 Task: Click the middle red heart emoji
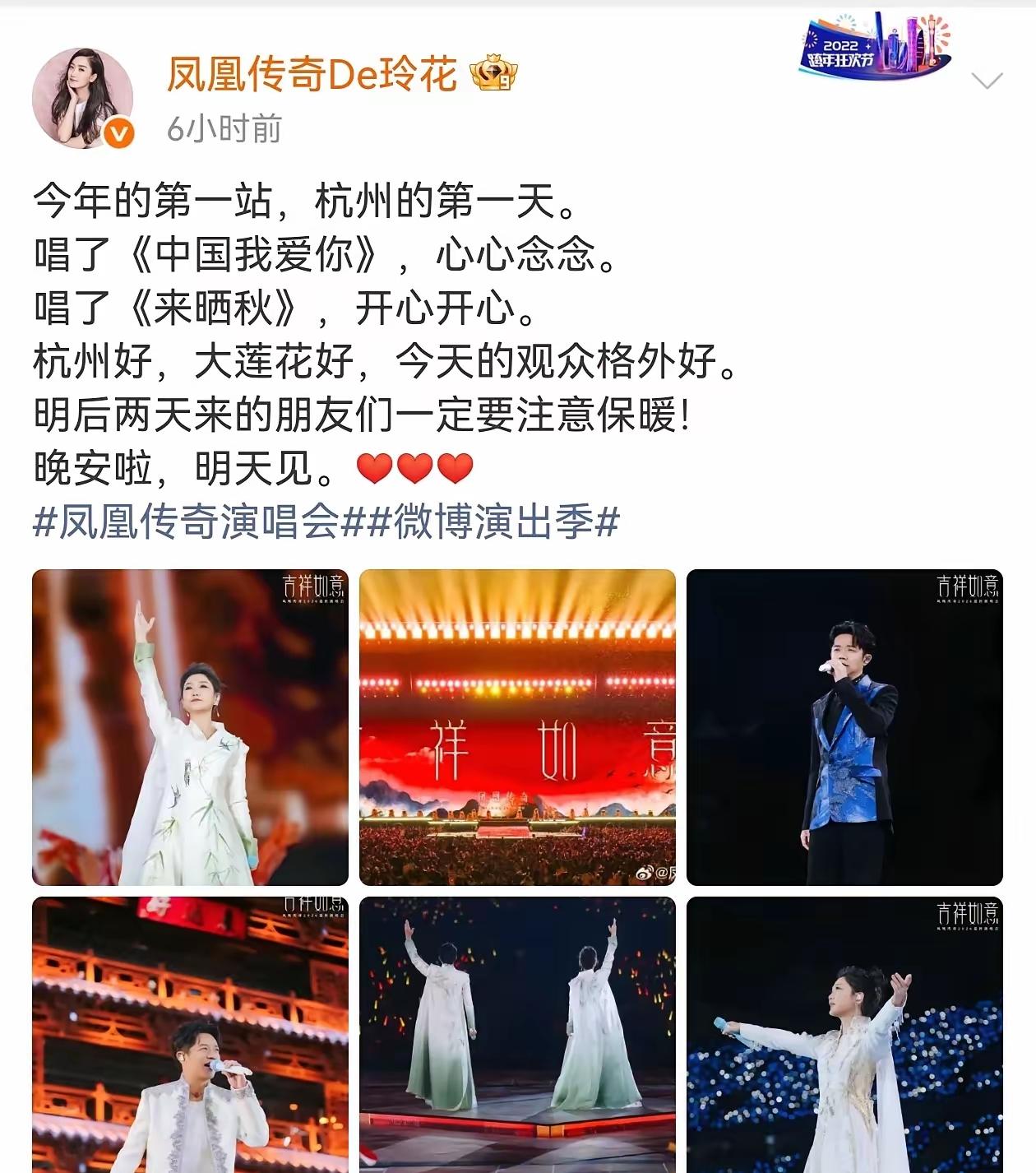(x=415, y=468)
